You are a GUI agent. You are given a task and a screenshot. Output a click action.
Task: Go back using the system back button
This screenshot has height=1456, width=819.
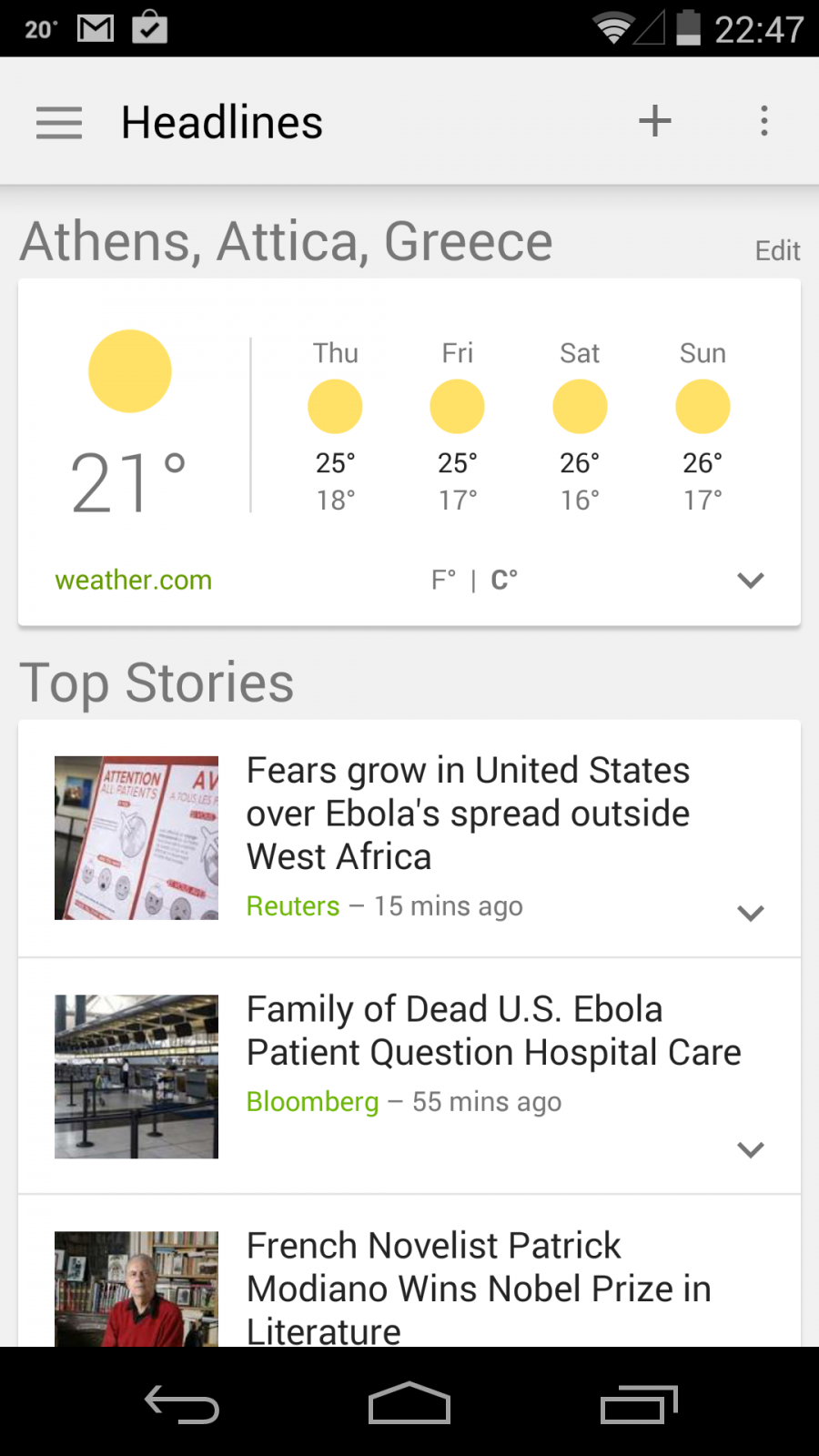182,1404
